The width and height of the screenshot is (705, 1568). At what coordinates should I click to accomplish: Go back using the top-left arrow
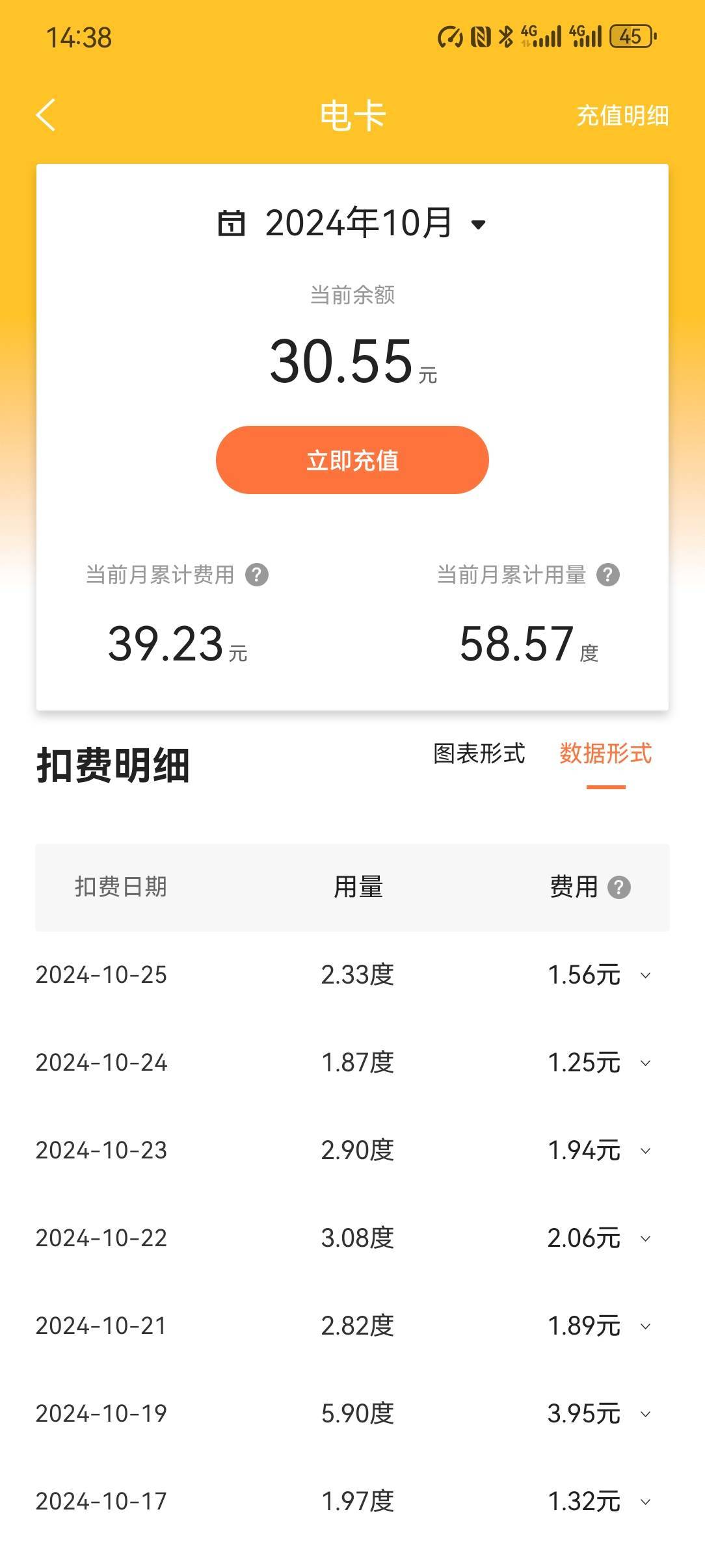pyautogui.click(x=46, y=116)
